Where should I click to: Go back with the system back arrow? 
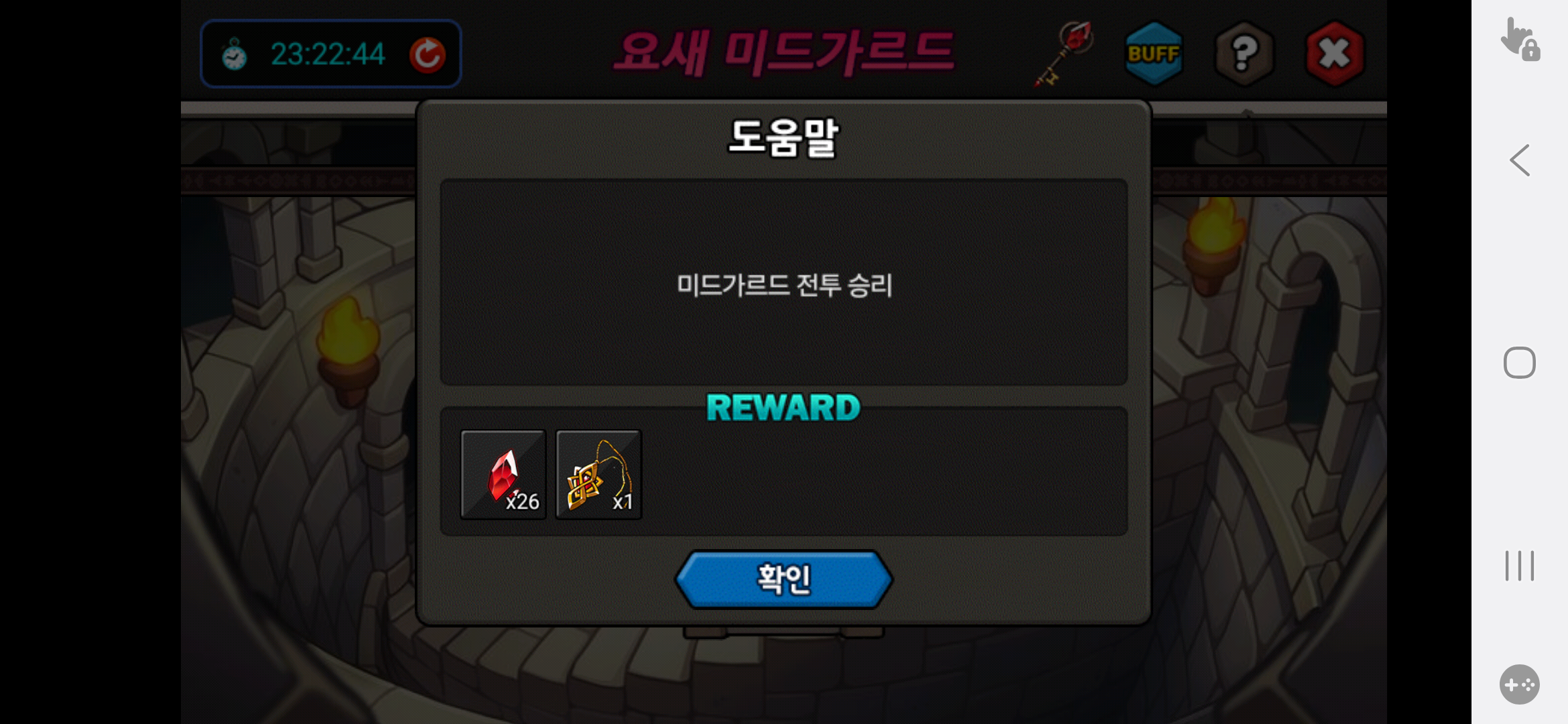tap(1519, 161)
